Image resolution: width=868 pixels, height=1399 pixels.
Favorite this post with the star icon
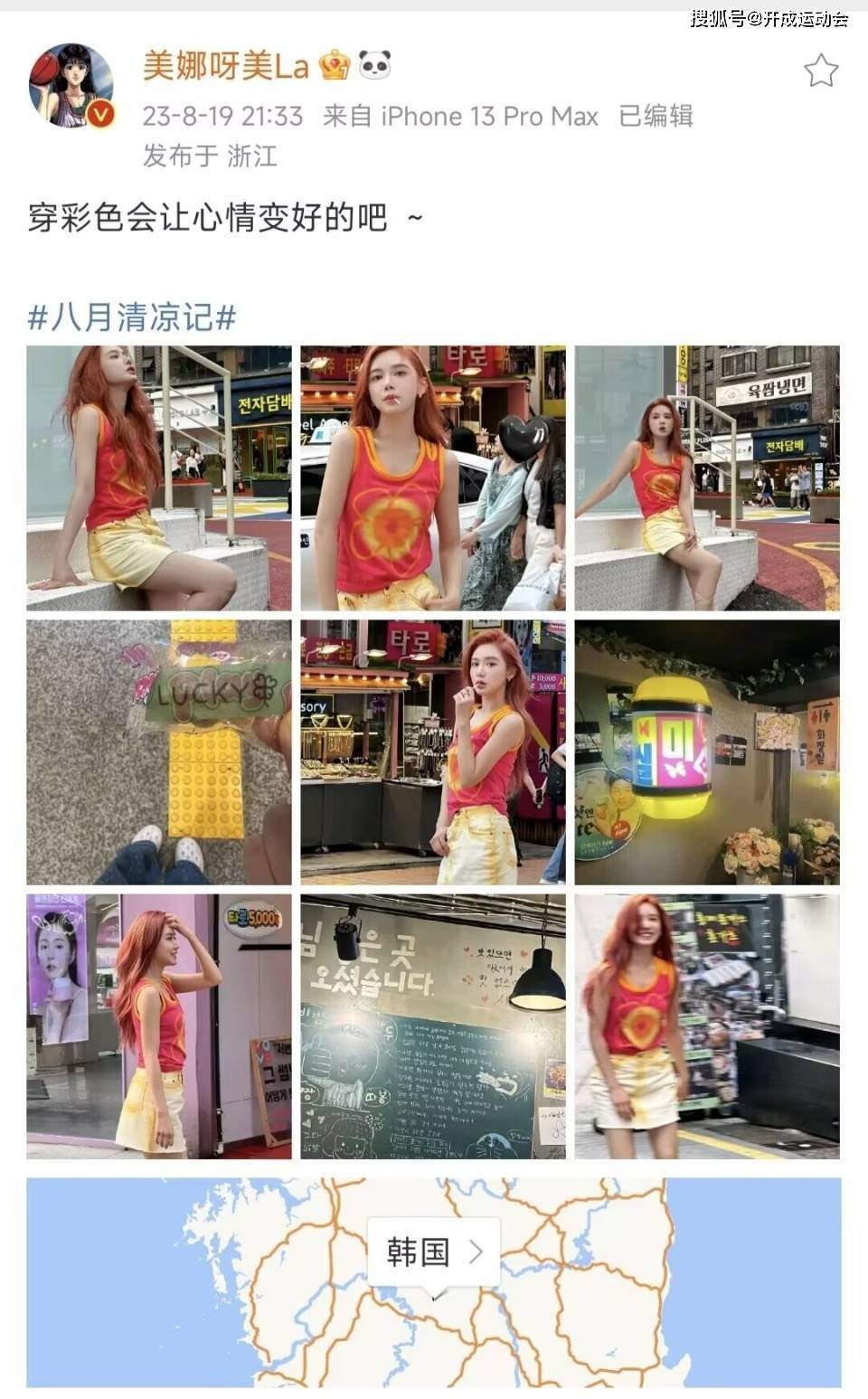pyautogui.click(x=821, y=71)
